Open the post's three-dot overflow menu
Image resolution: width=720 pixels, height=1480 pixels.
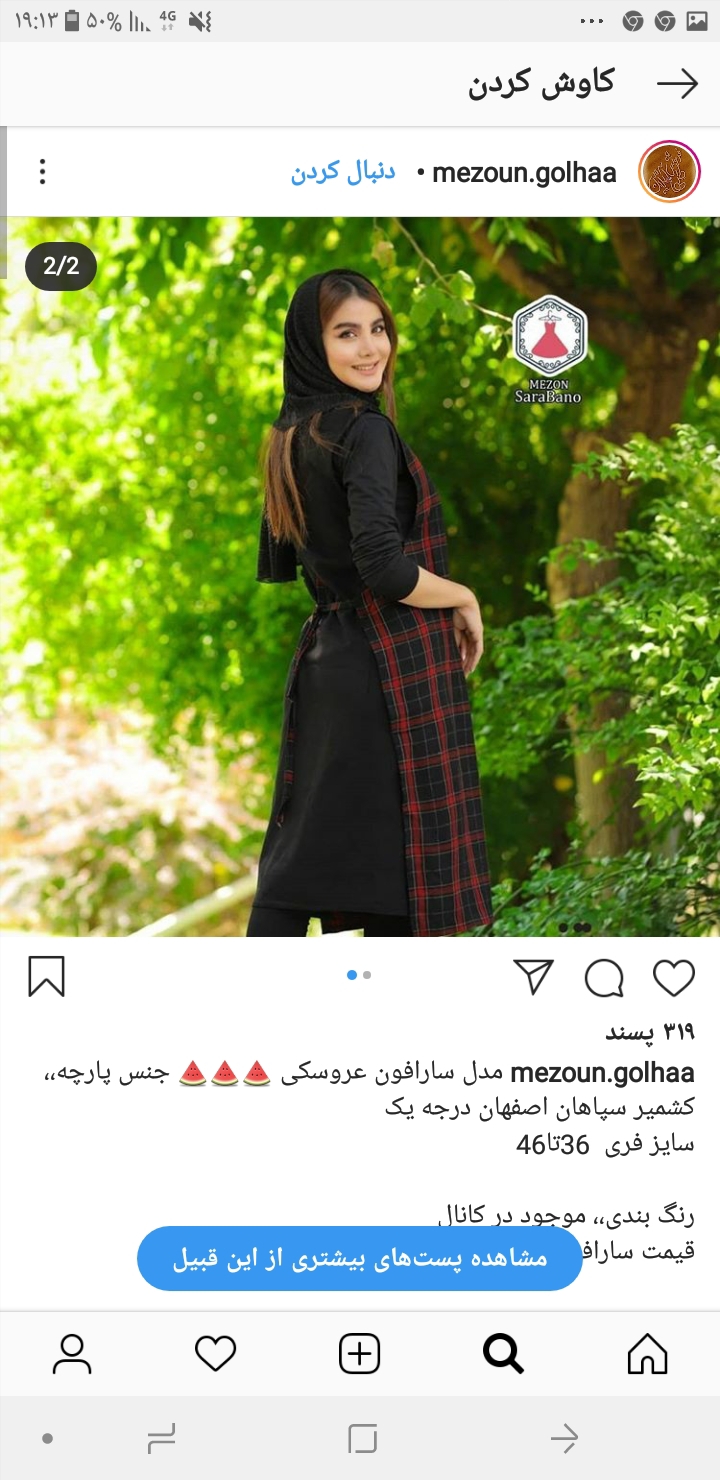tap(42, 172)
